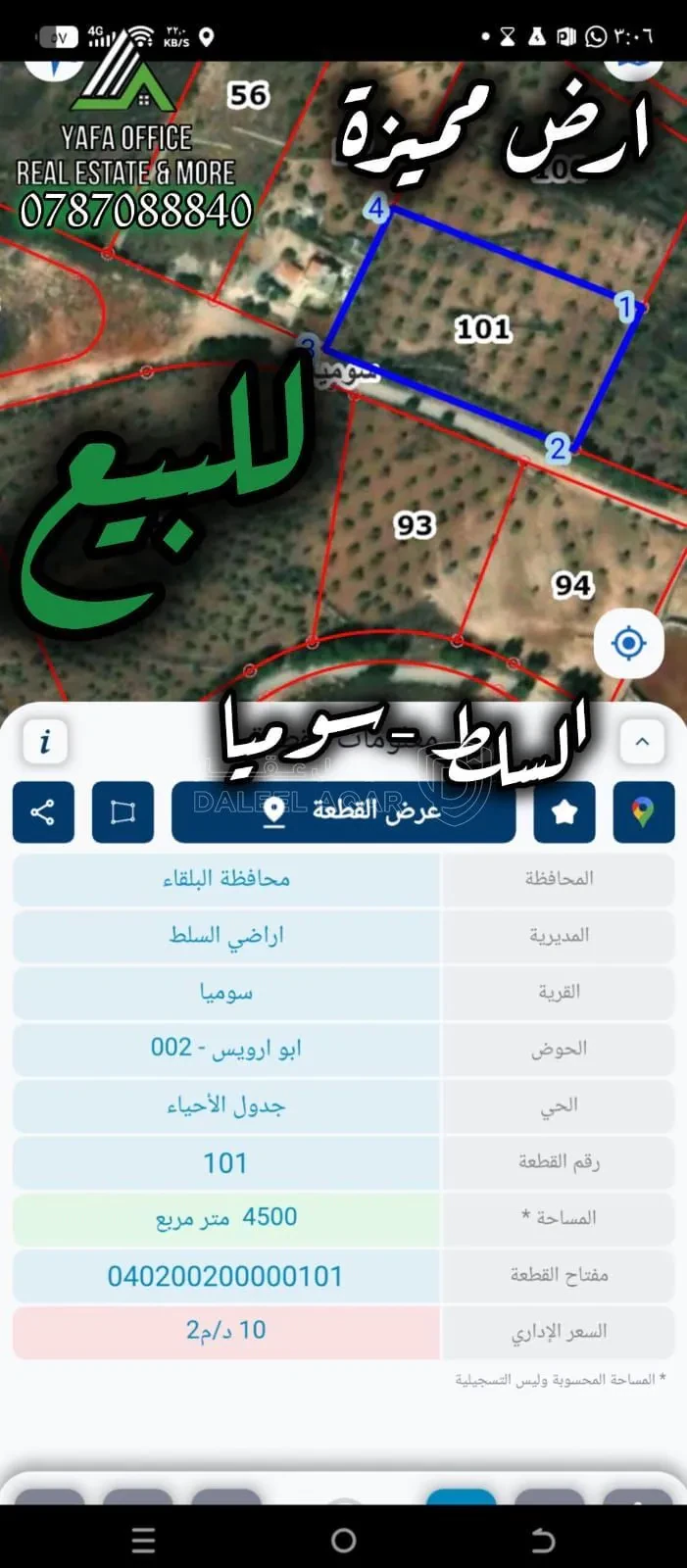Open the info icon on the panel
Image resolution: width=687 pixels, height=1568 pixels.
44,742
